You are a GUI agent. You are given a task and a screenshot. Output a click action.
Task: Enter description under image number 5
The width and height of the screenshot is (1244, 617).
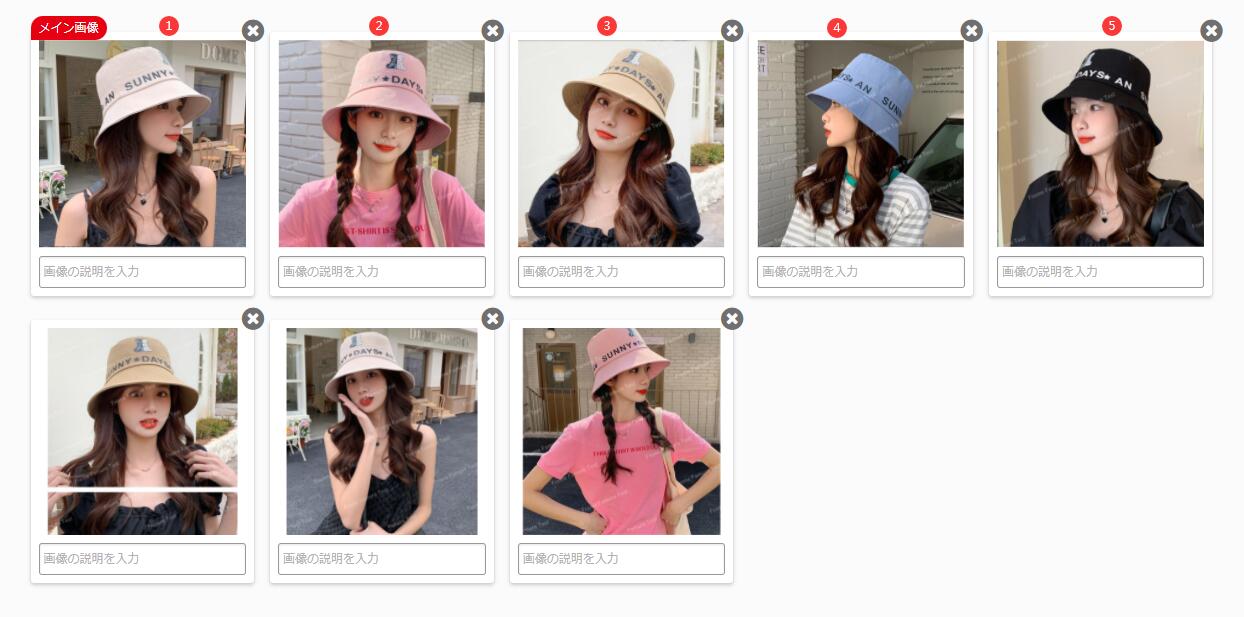click(1100, 272)
